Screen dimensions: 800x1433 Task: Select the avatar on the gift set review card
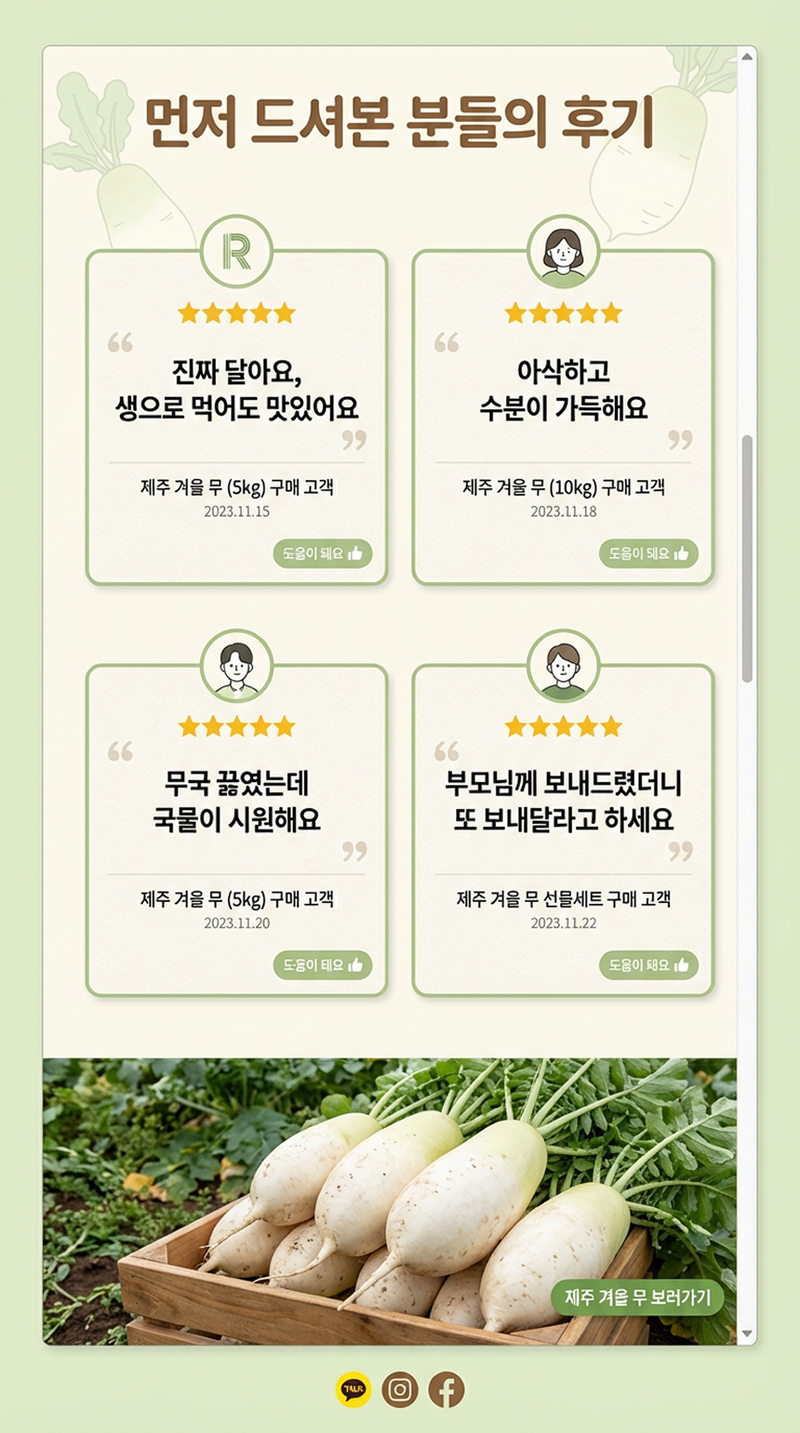pos(562,666)
